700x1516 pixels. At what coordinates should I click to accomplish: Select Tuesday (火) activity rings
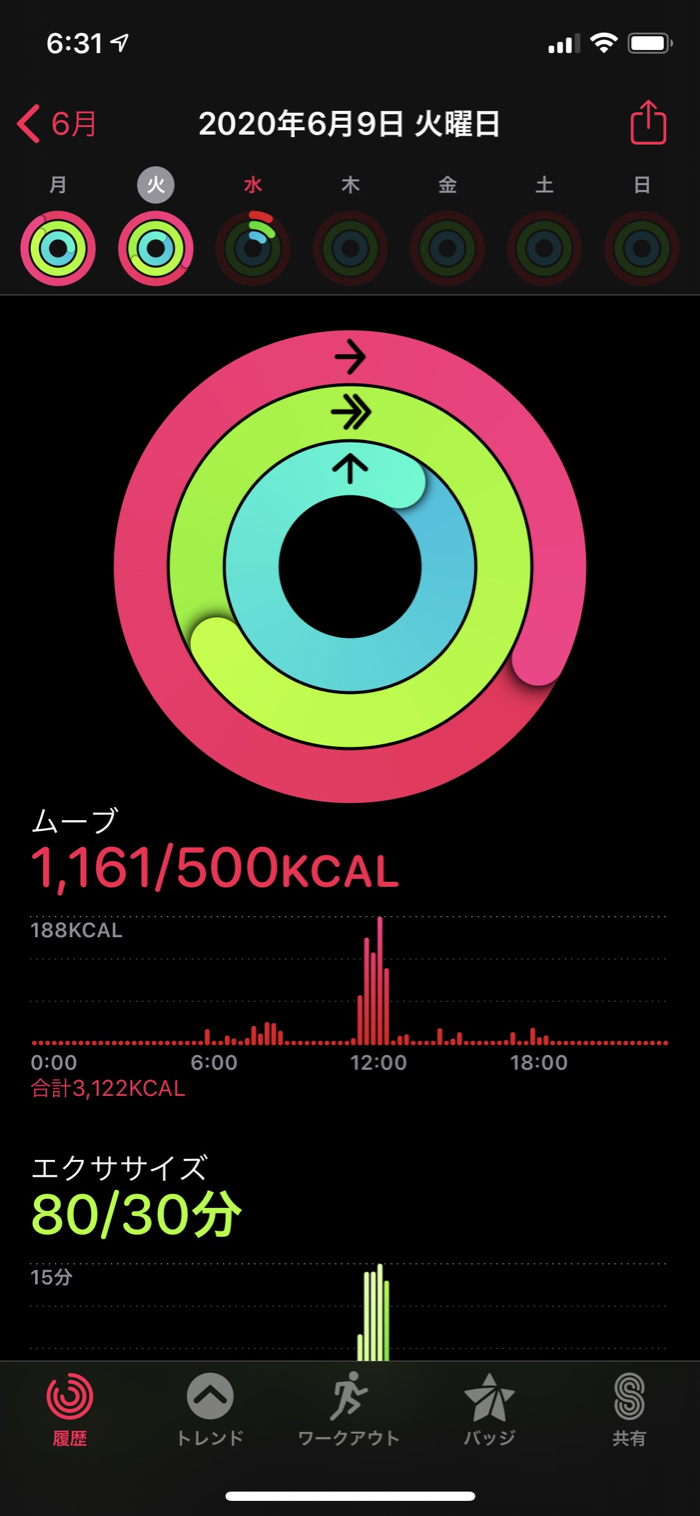(x=156, y=248)
